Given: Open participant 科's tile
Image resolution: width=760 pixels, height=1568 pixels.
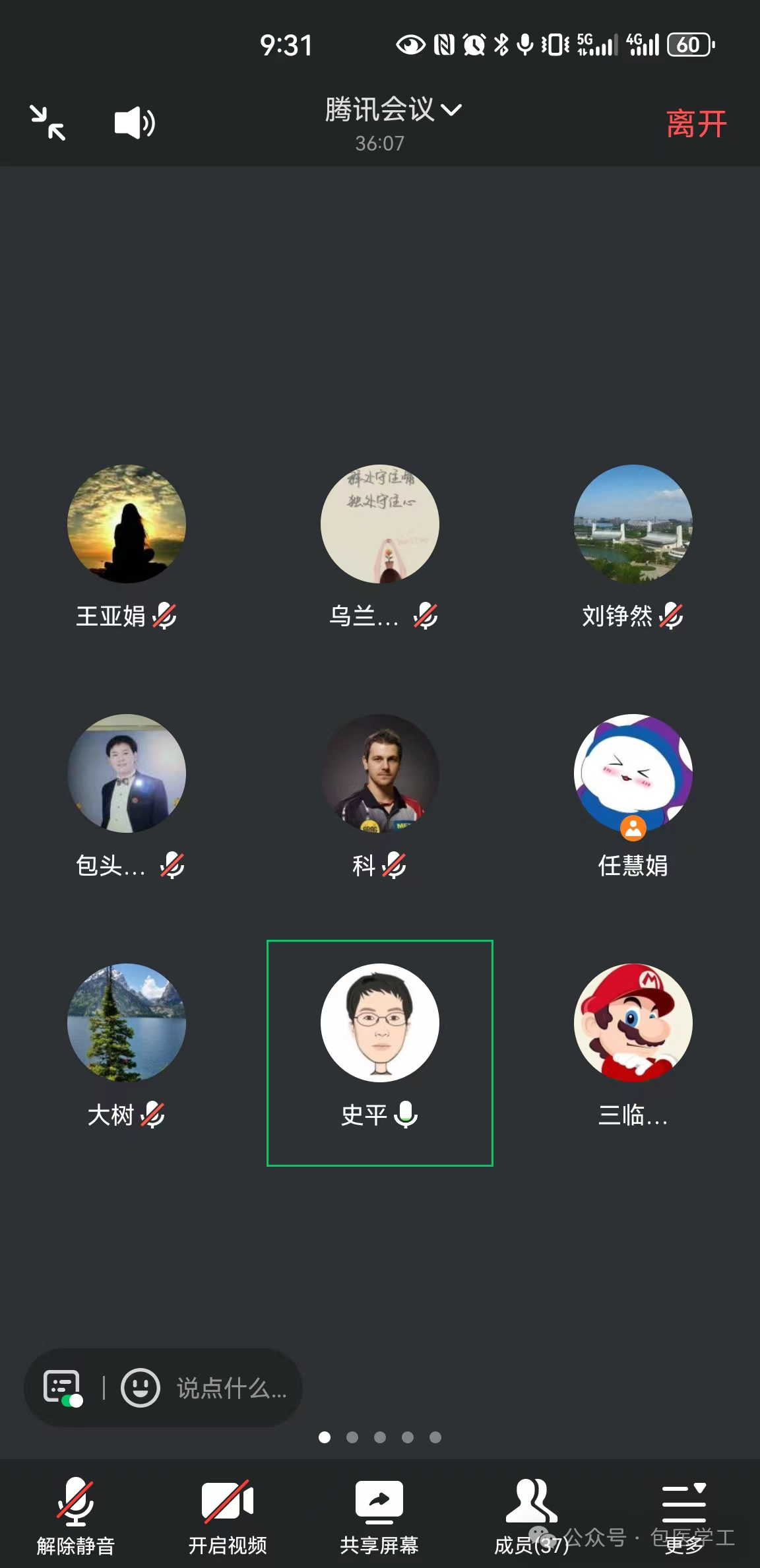Looking at the screenshot, I should [379, 773].
